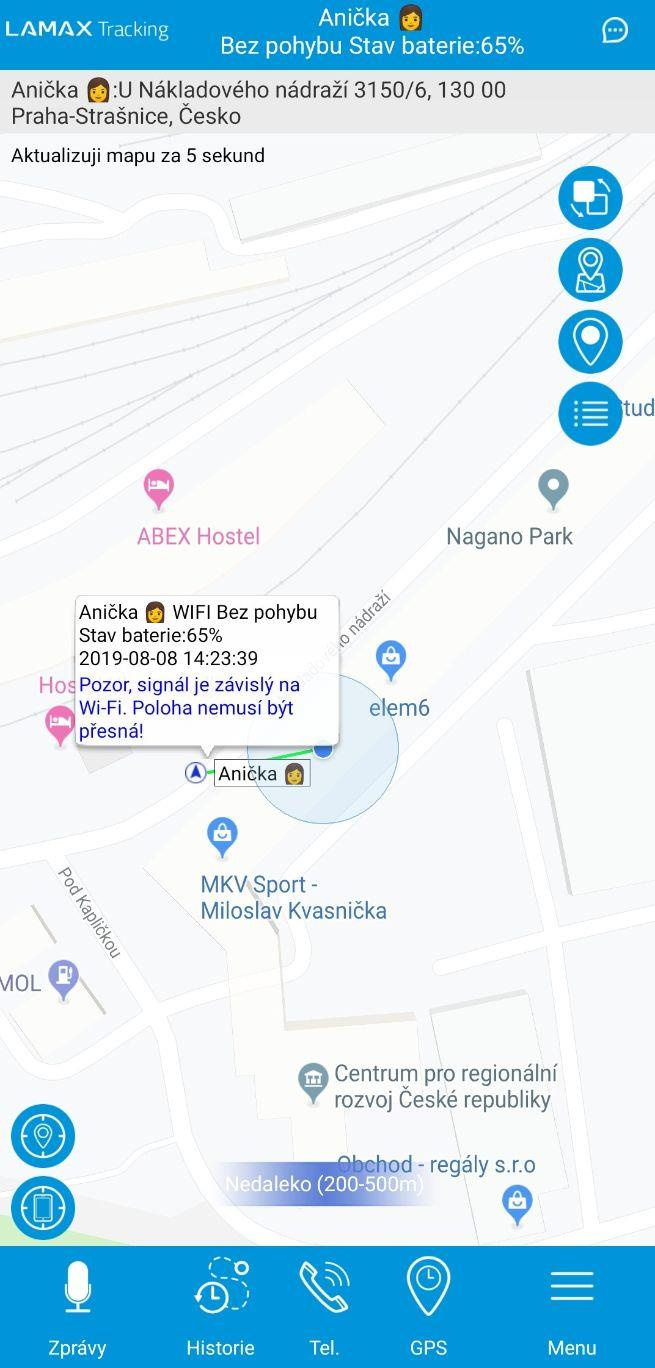Tap the map layers switch button

pos(590,198)
